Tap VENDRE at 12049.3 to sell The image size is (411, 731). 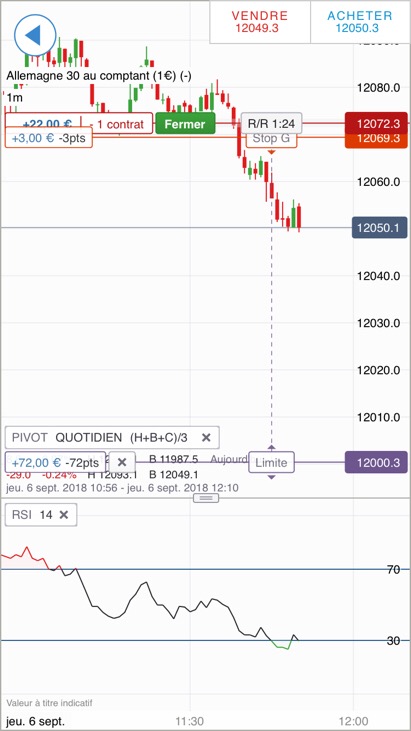(260, 22)
